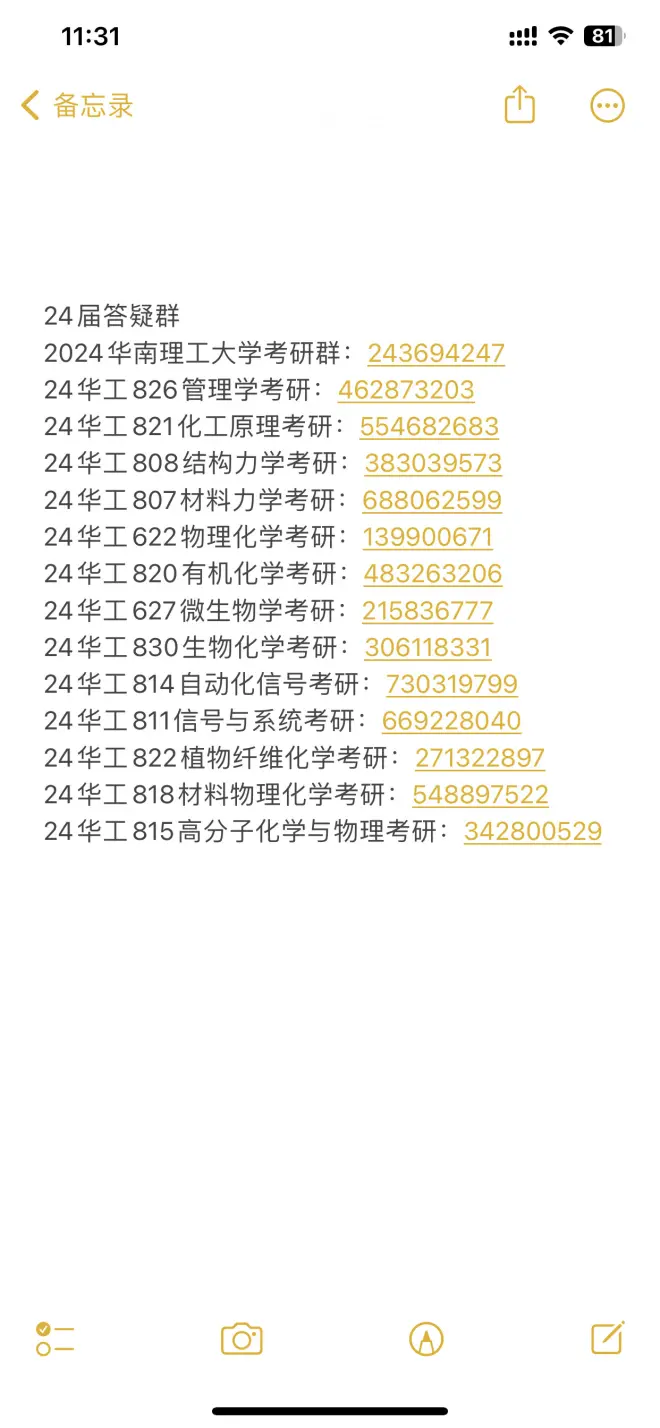Tap the 669228040 link for 811 信号与系统
Viewport: 660px width, 1428px height.
tap(451, 721)
